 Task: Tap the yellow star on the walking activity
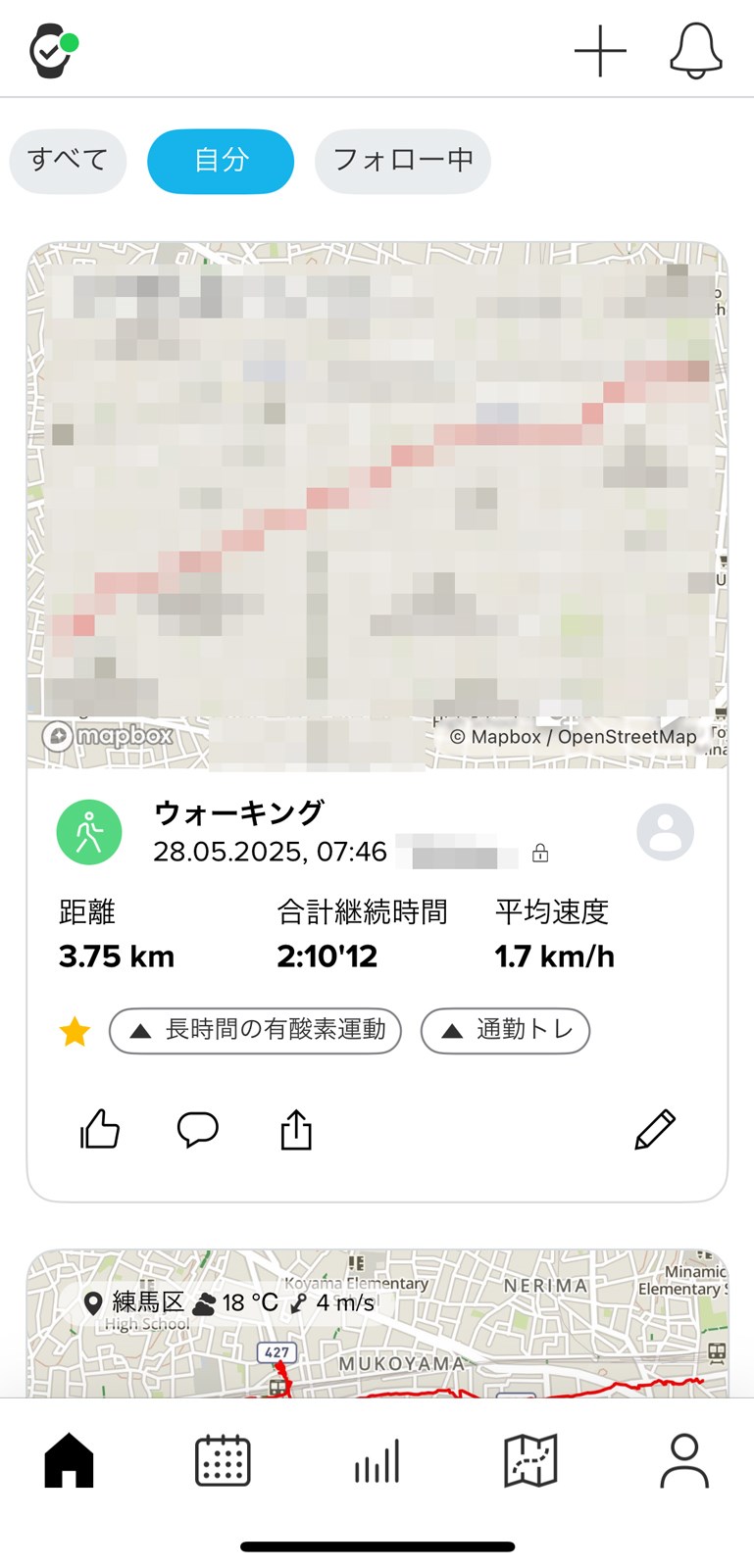(x=74, y=1031)
